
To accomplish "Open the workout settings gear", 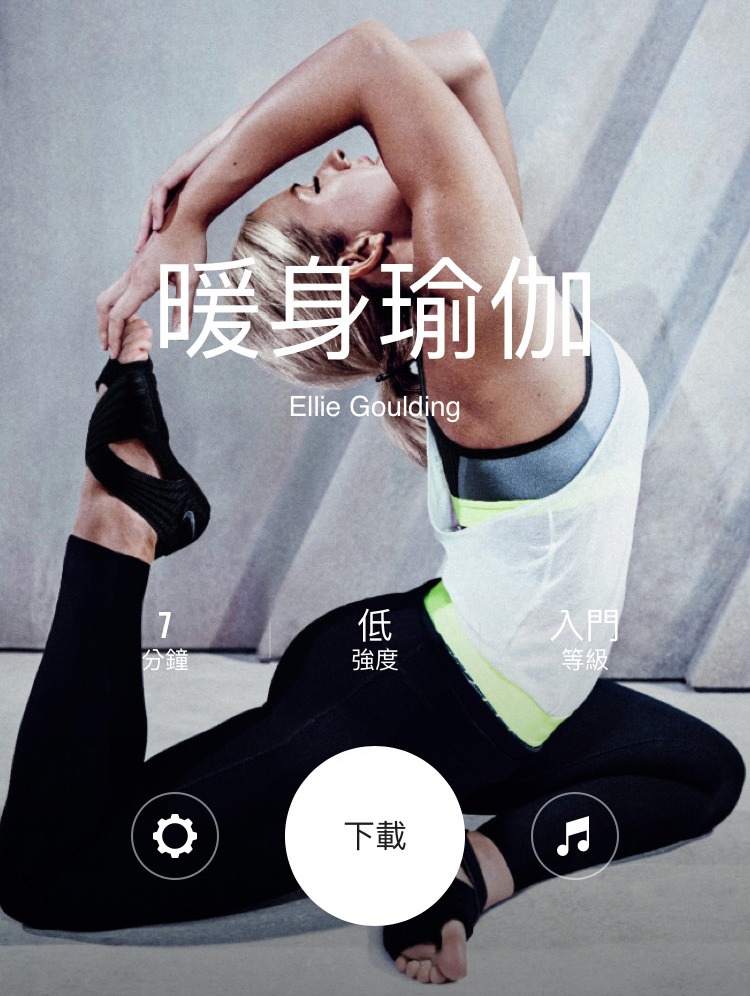I will point(175,835).
